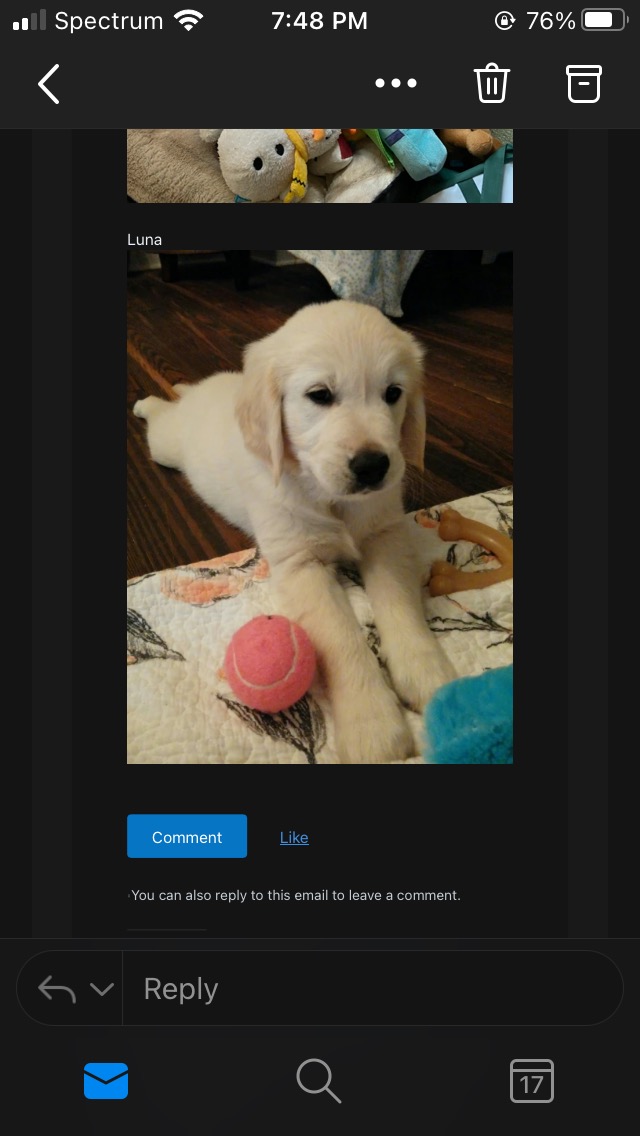Image resolution: width=640 pixels, height=1136 pixels.
Task: Go back to the inbox
Action: (49, 84)
